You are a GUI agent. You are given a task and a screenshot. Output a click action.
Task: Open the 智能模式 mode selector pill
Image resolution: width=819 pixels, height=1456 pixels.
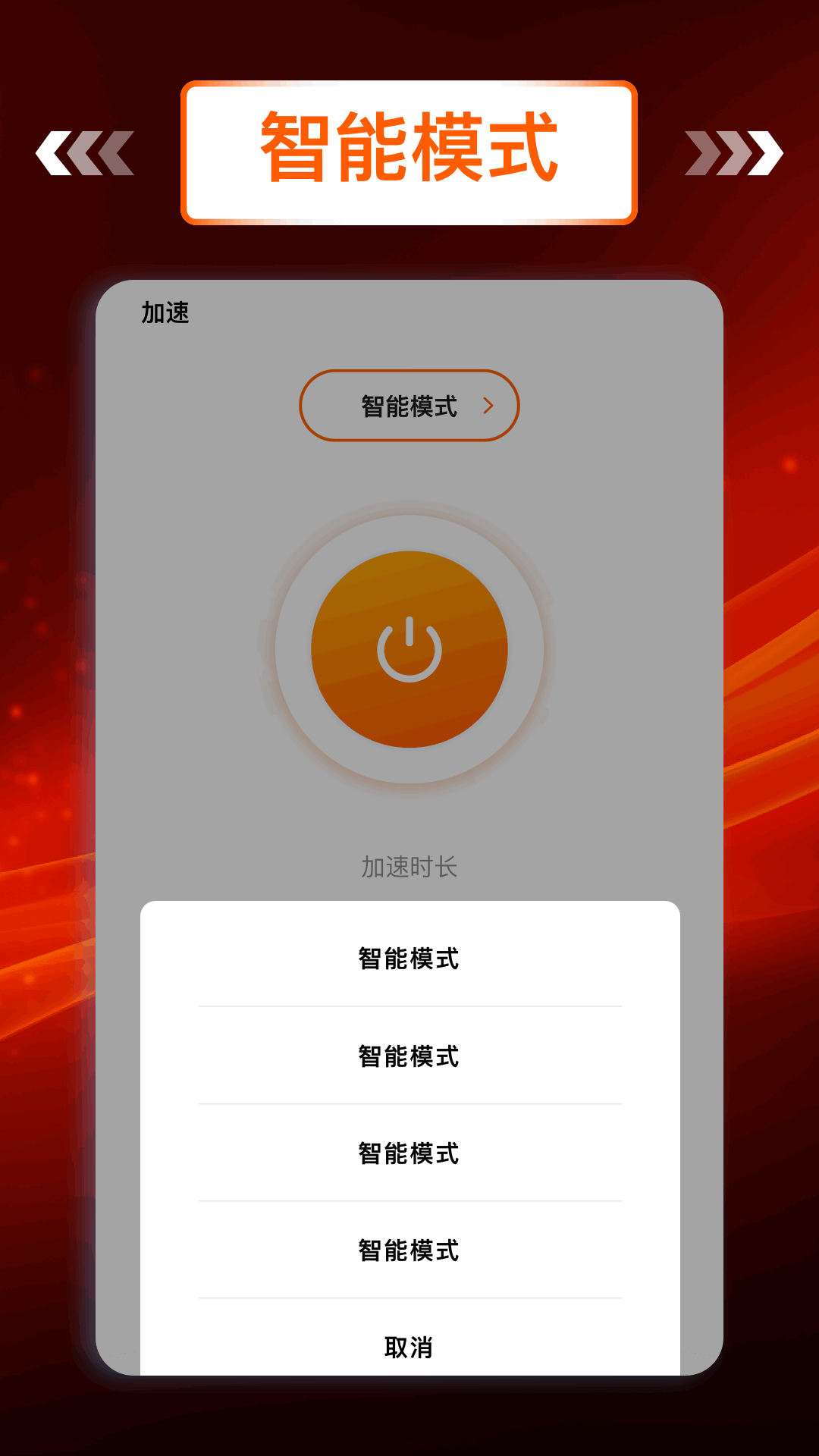pyautogui.click(x=408, y=405)
